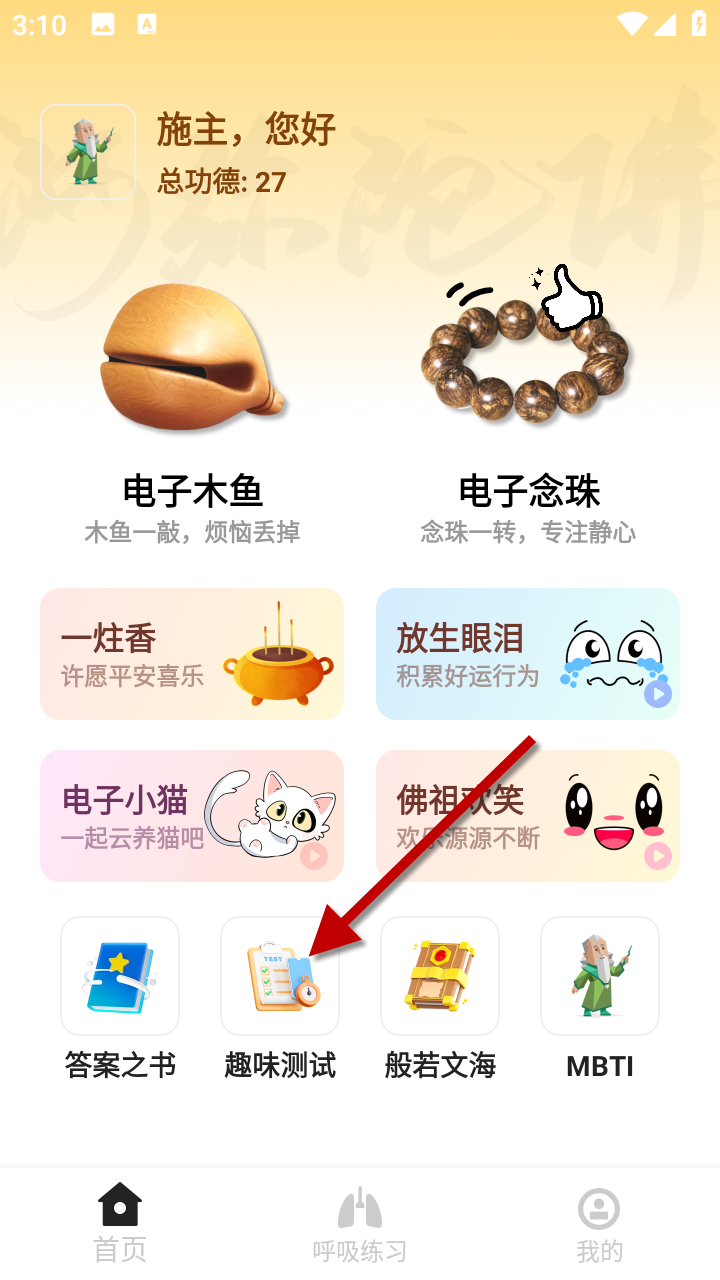The height and width of the screenshot is (1280, 720).
Task: Switch to the 首页 home tab
Action: click(x=120, y=1222)
